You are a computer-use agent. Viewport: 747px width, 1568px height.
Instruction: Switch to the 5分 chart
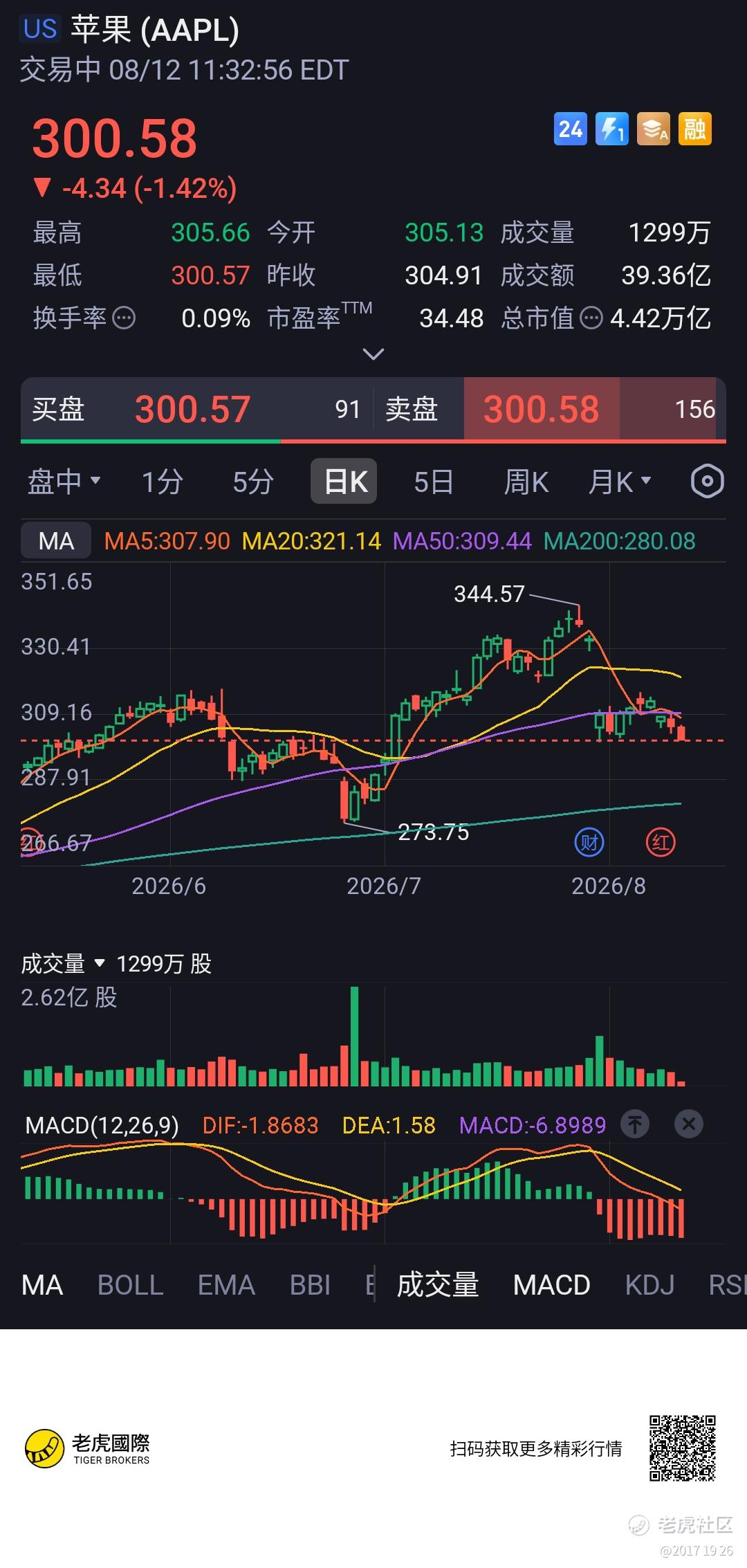pyautogui.click(x=253, y=482)
